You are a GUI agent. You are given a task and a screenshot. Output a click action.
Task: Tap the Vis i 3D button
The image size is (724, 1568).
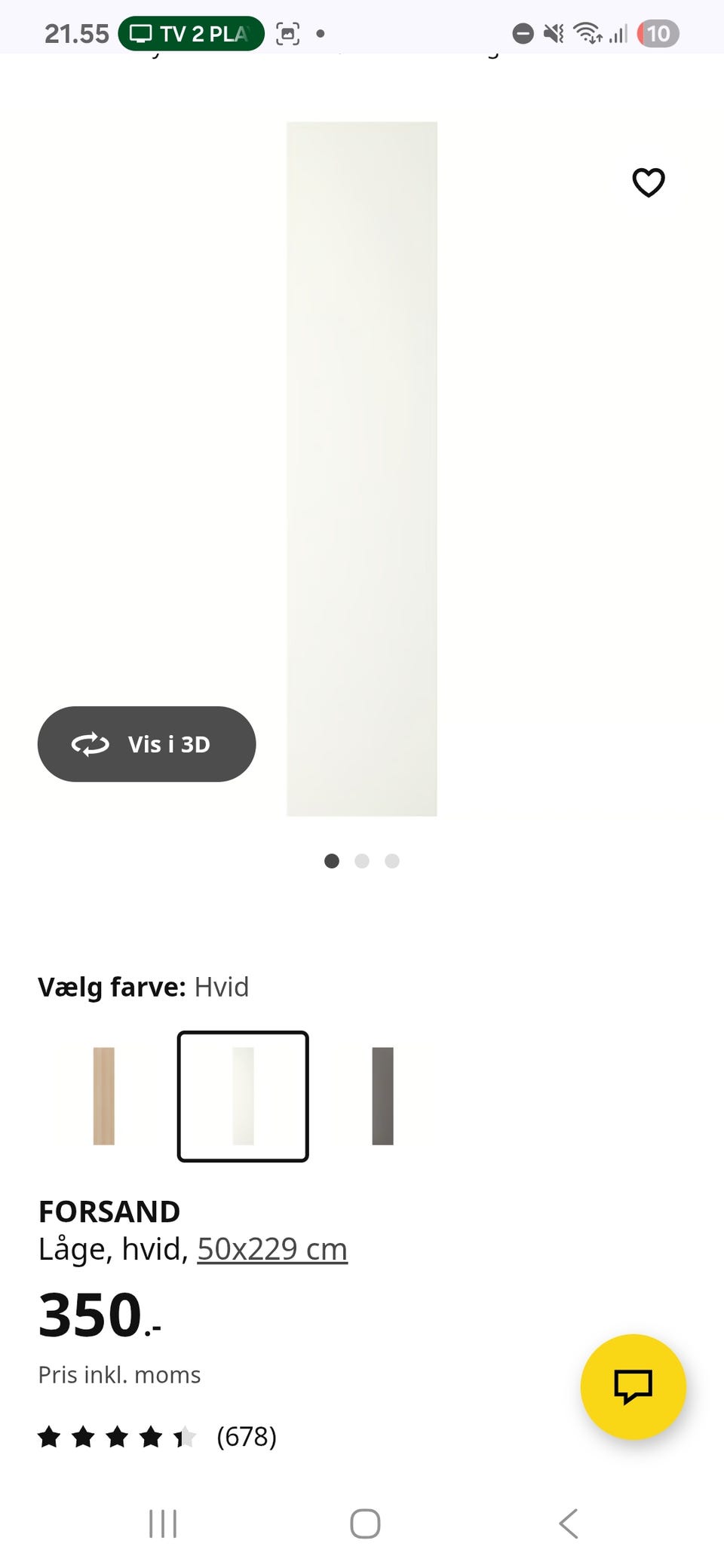[x=146, y=744]
